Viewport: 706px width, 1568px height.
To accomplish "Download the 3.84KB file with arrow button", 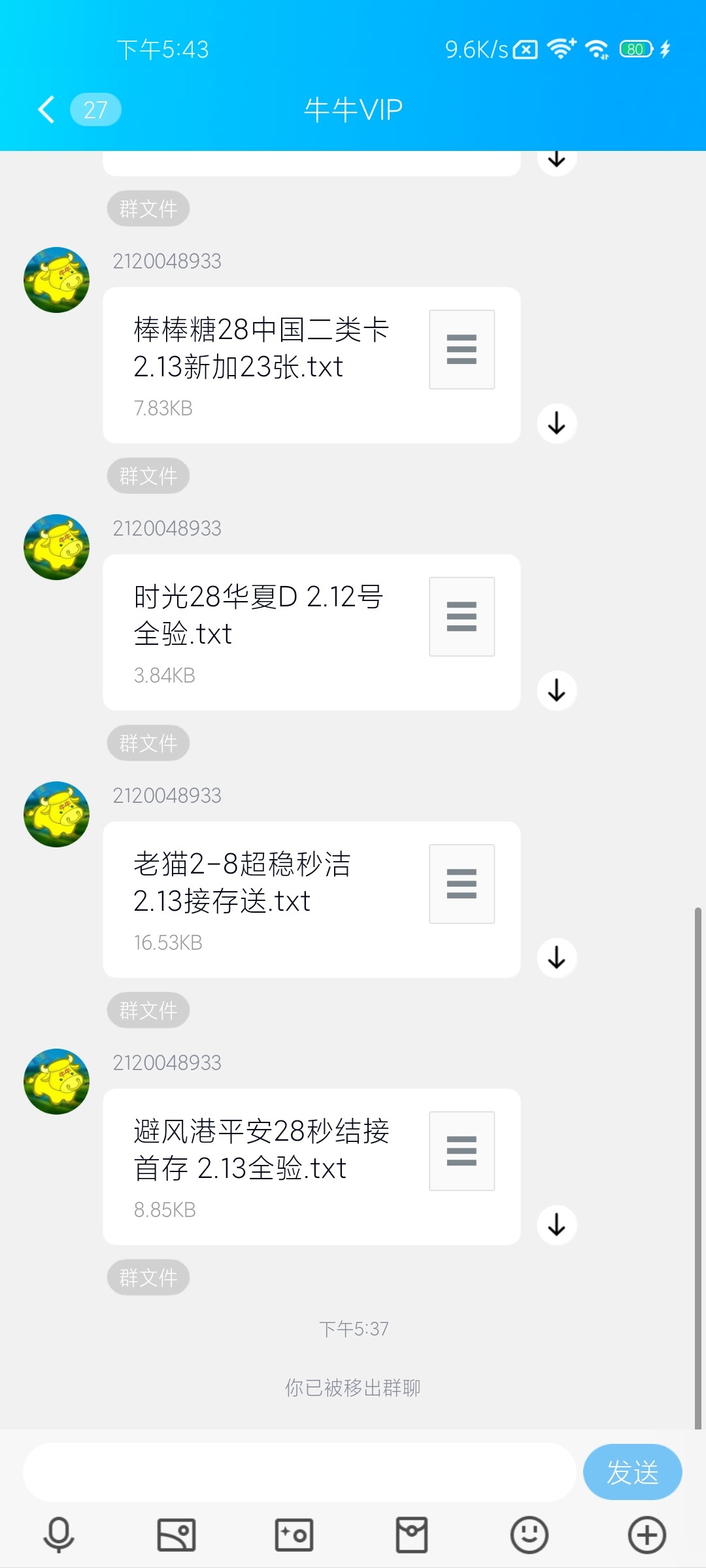I will tap(556, 691).
